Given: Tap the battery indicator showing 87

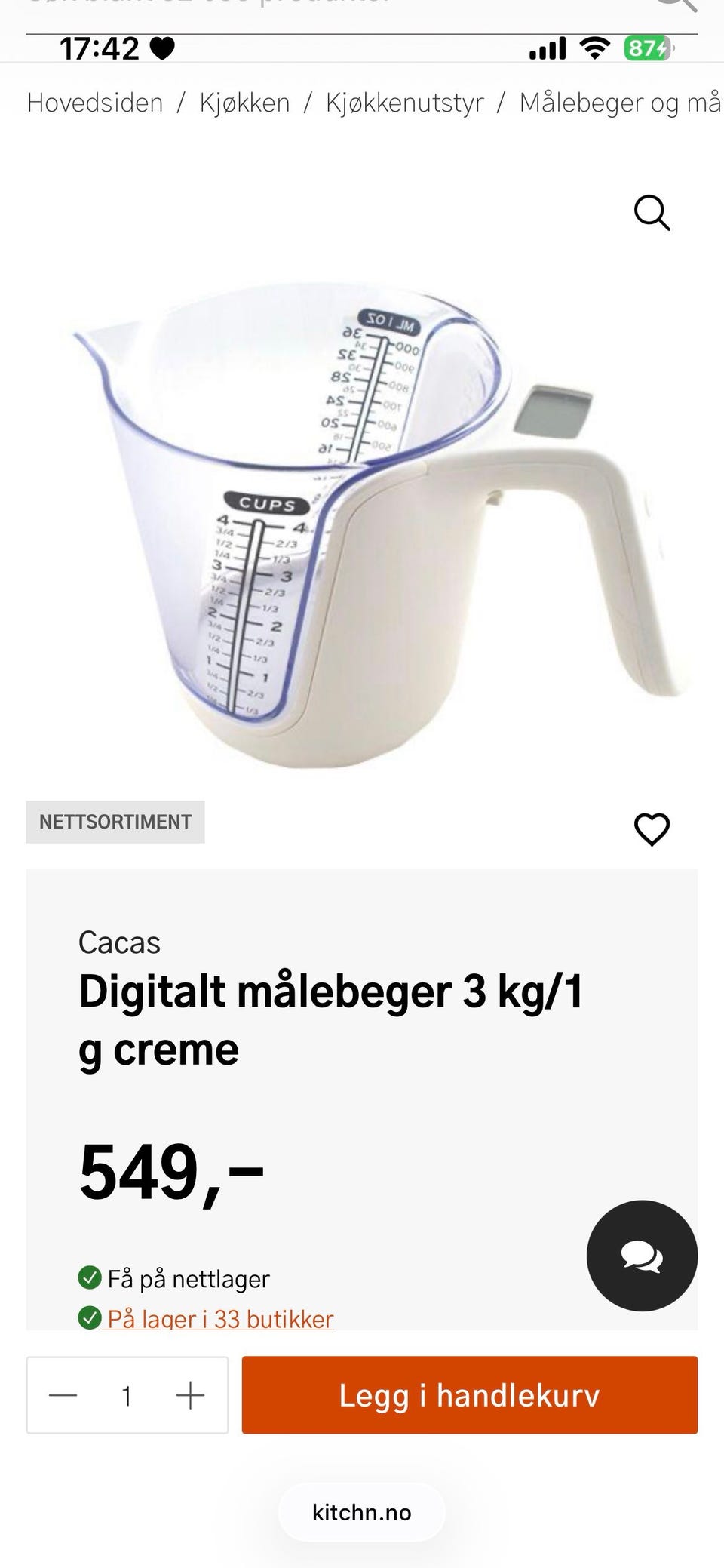Looking at the screenshot, I should [x=645, y=48].
